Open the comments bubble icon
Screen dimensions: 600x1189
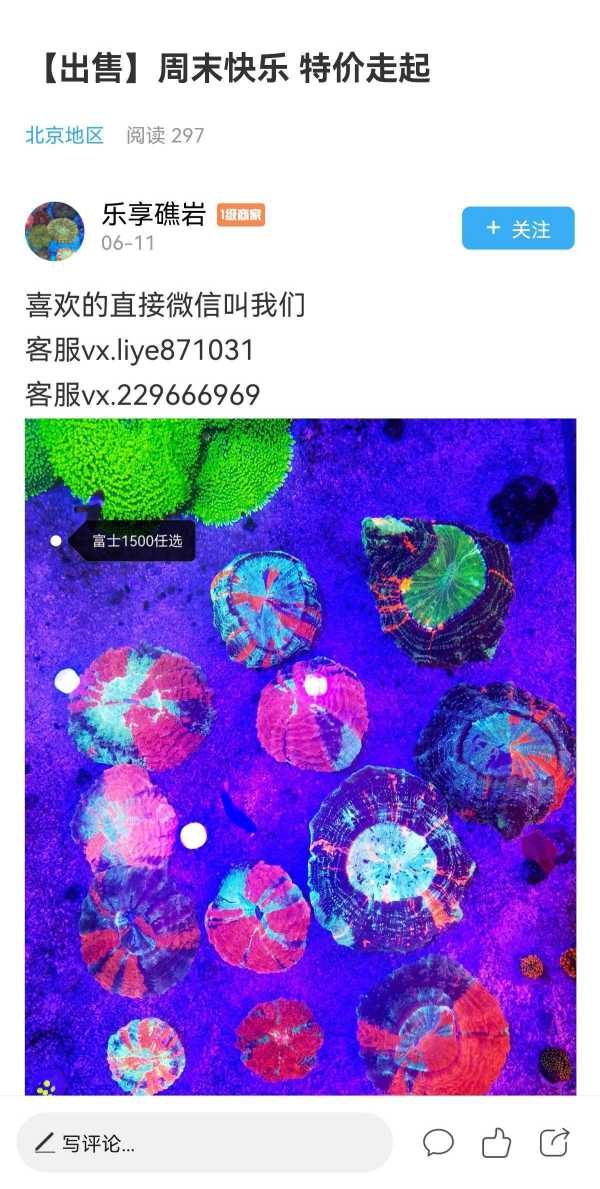pyautogui.click(x=438, y=1143)
